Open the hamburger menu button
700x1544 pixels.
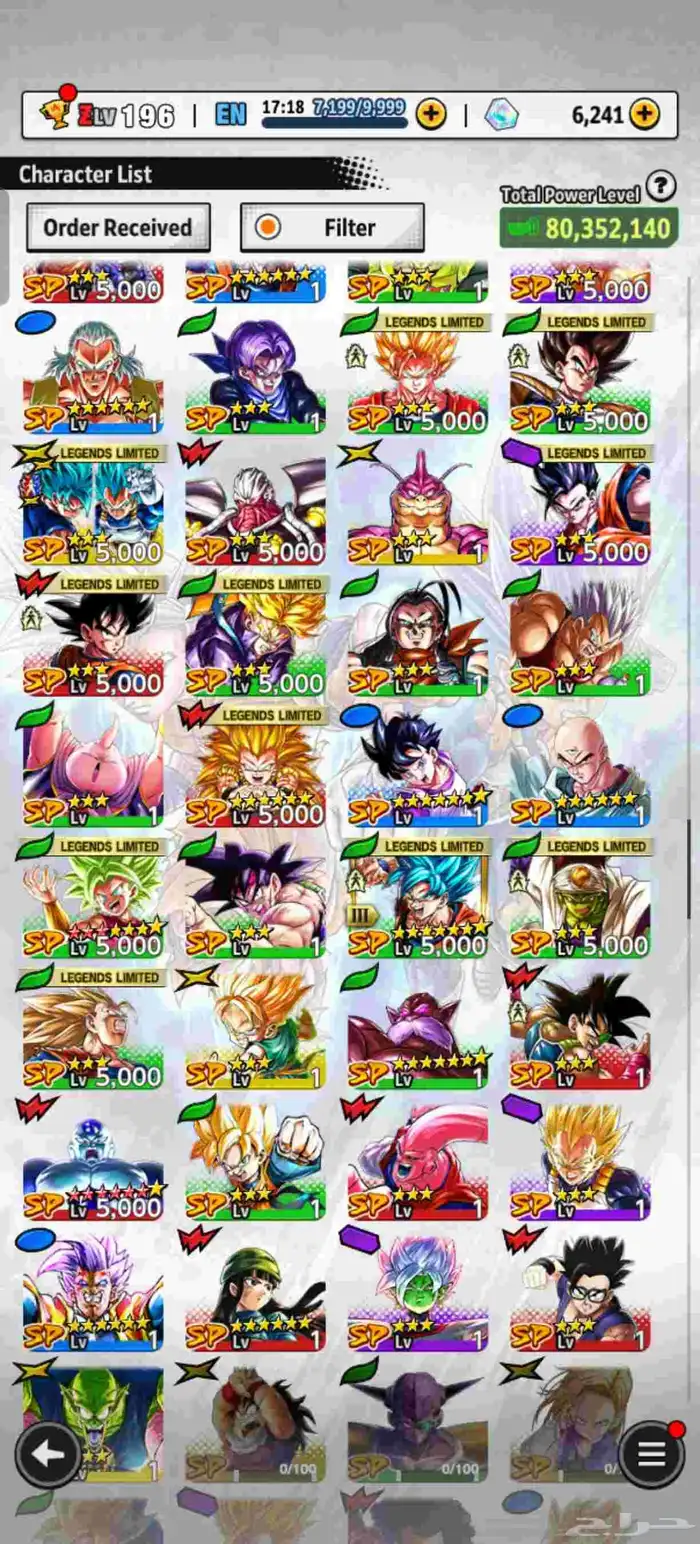tap(652, 1455)
